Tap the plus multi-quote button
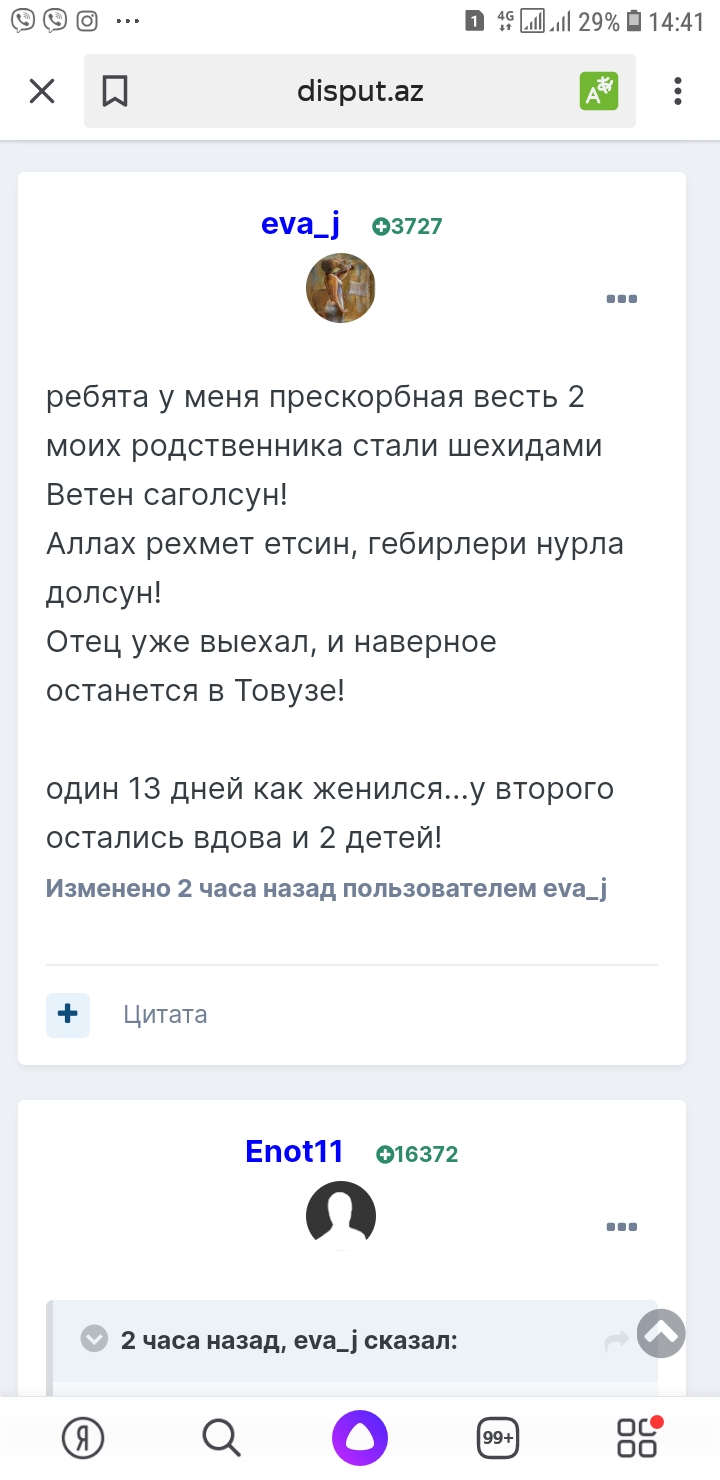The image size is (720, 1480). [x=68, y=1014]
